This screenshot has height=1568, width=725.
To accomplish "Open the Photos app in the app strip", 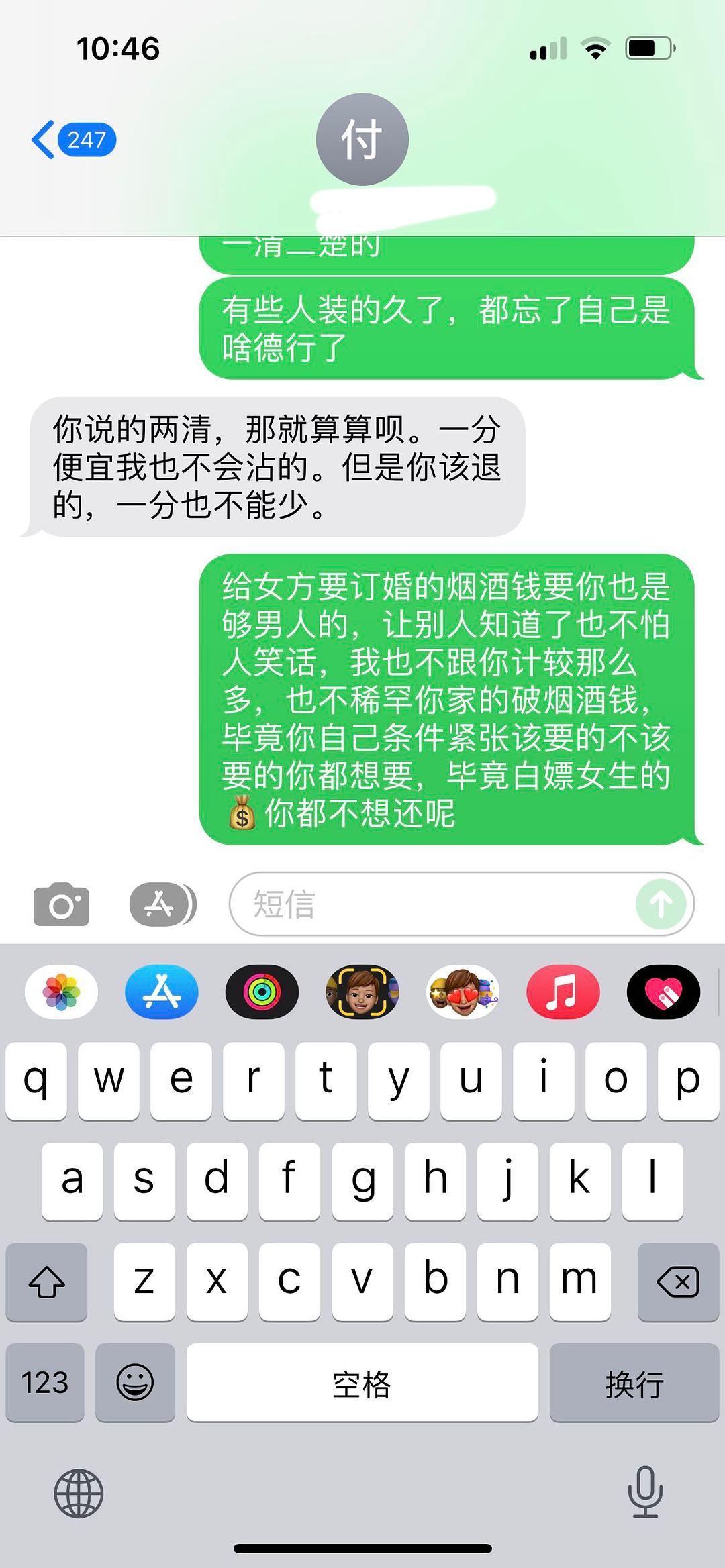I will 61,992.
